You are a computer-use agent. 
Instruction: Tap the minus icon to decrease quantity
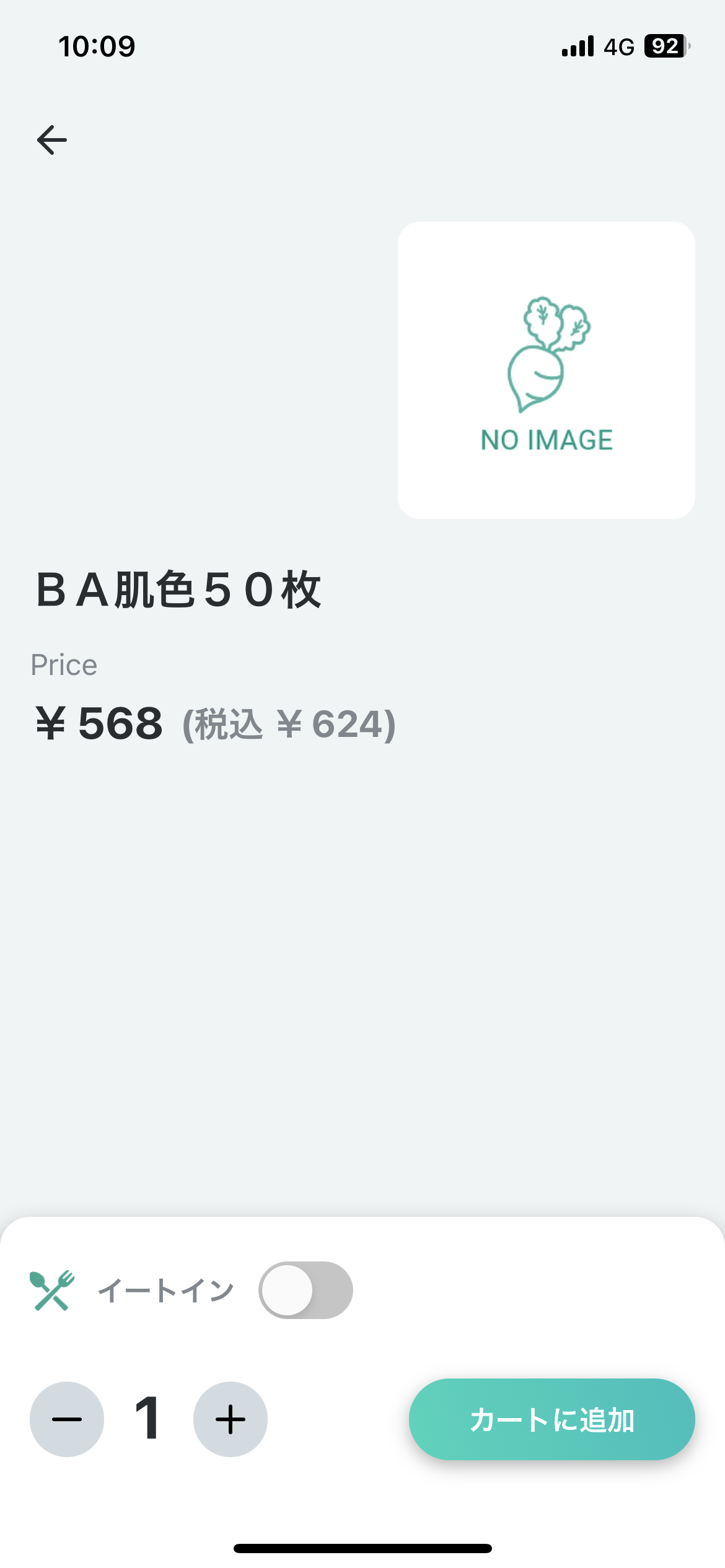pos(67,1419)
